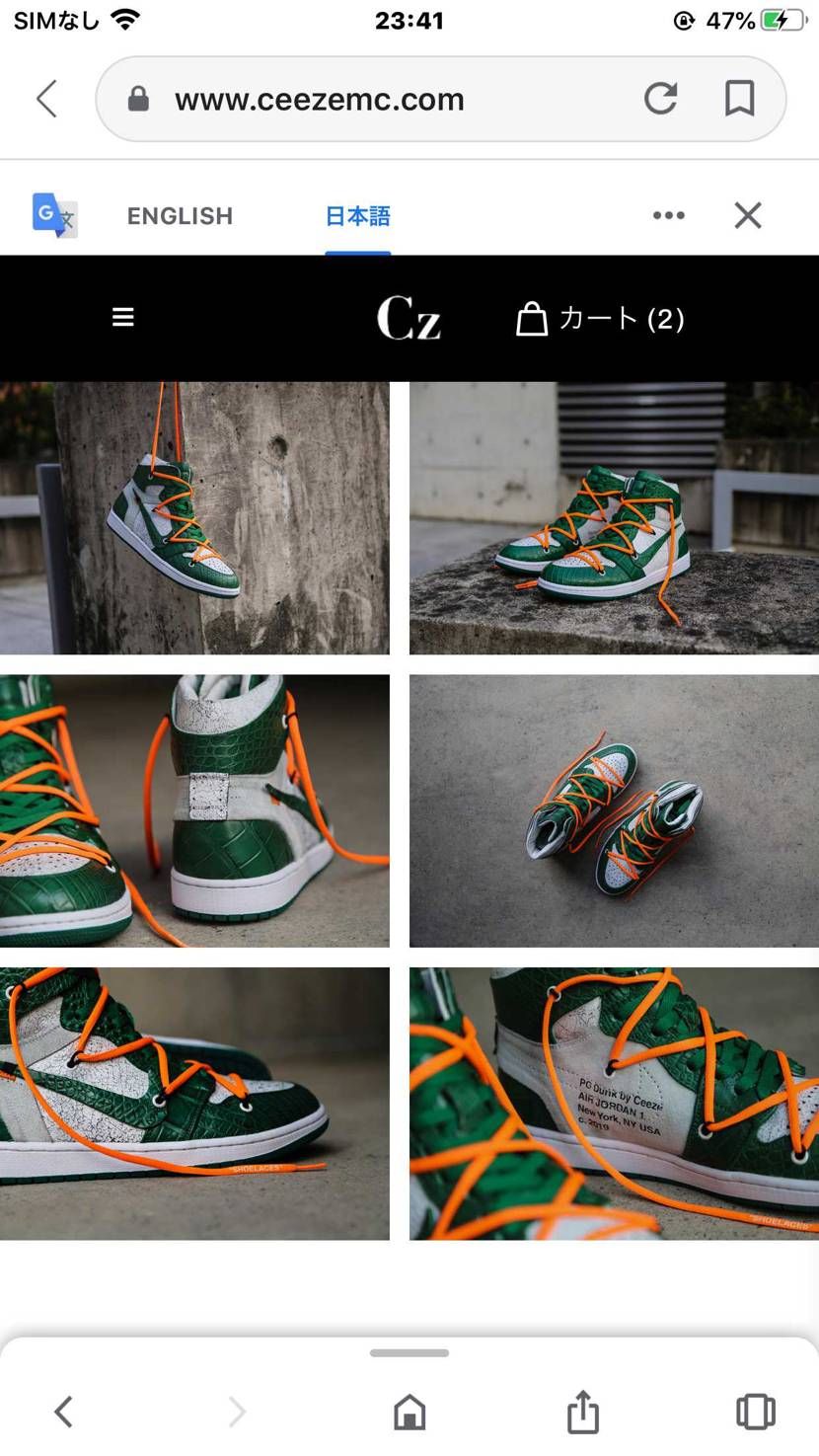Open toe close-up with SHOELACES lace tip
The image size is (819, 1456).
coord(194,1103)
